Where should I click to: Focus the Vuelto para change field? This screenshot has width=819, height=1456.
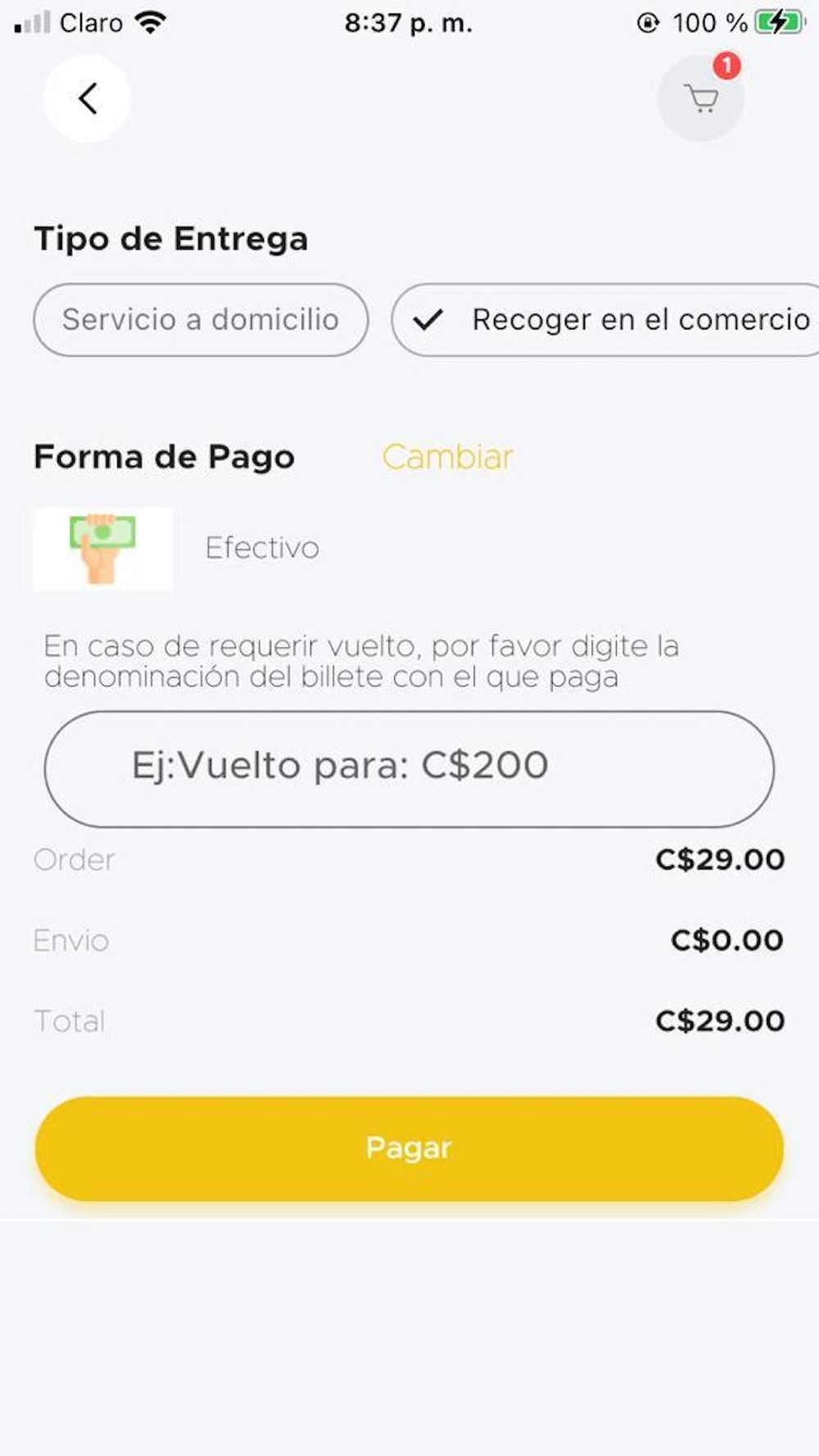pos(409,768)
